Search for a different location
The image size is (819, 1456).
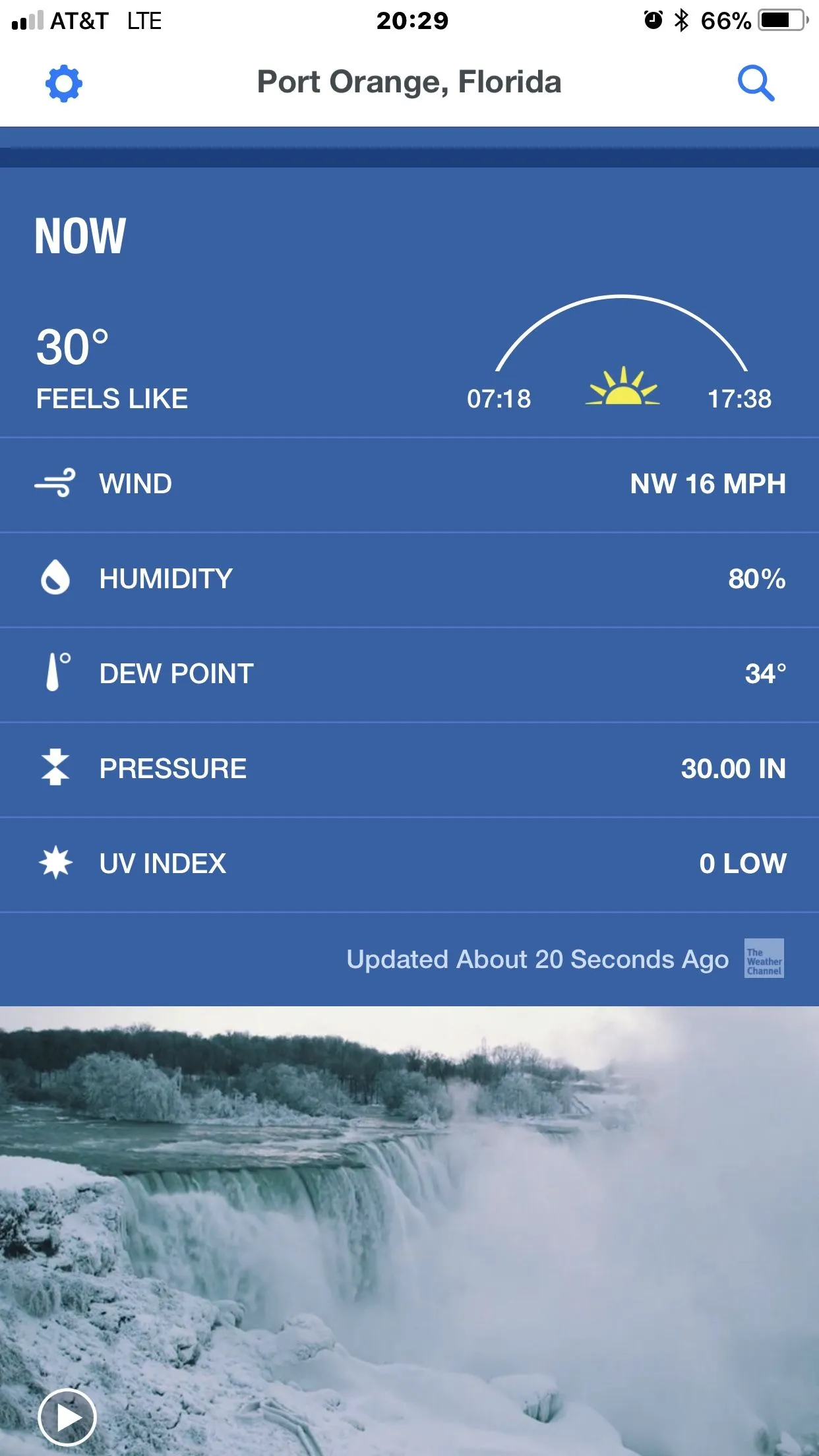pyautogui.click(x=755, y=83)
